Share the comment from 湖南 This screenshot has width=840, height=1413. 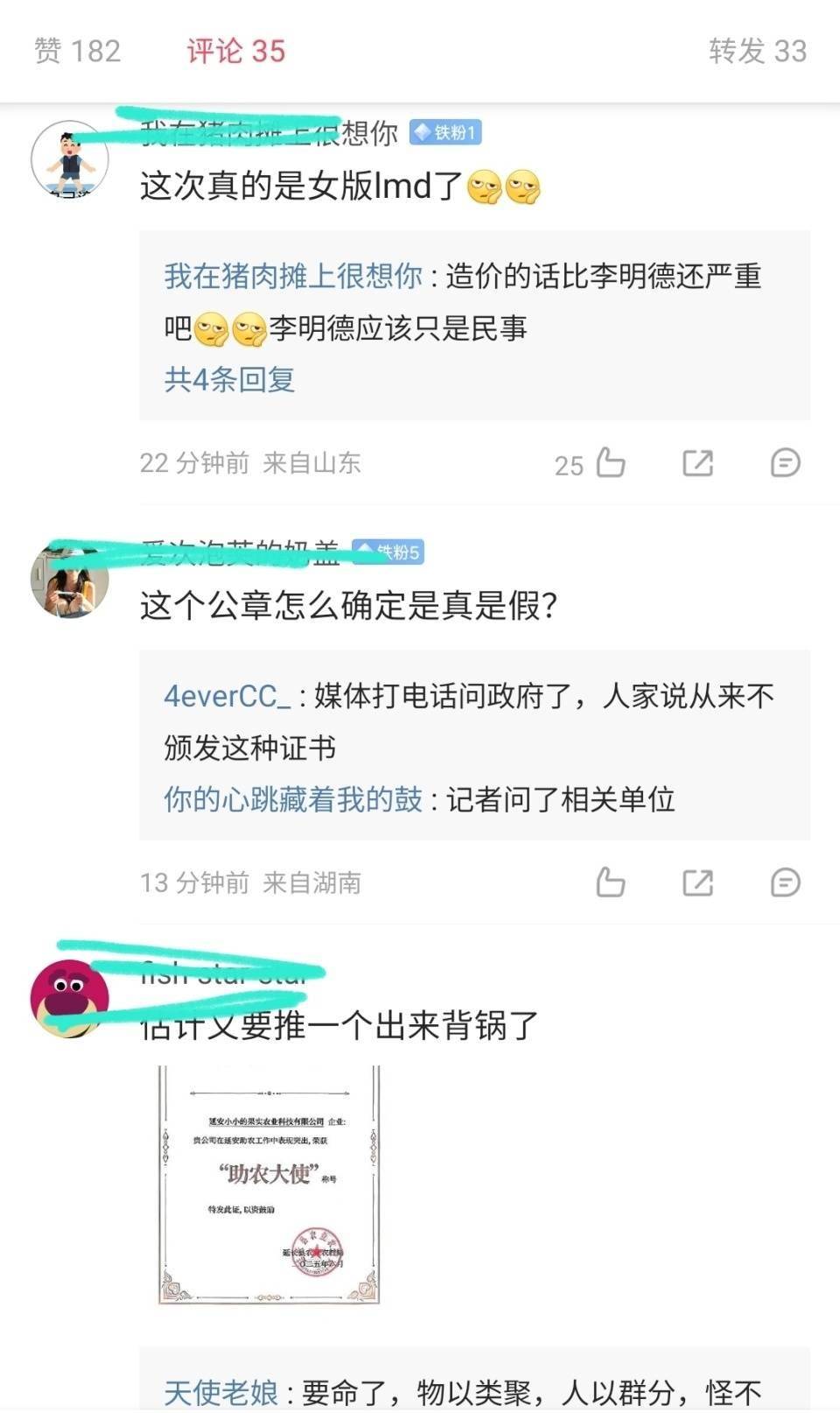697,882
